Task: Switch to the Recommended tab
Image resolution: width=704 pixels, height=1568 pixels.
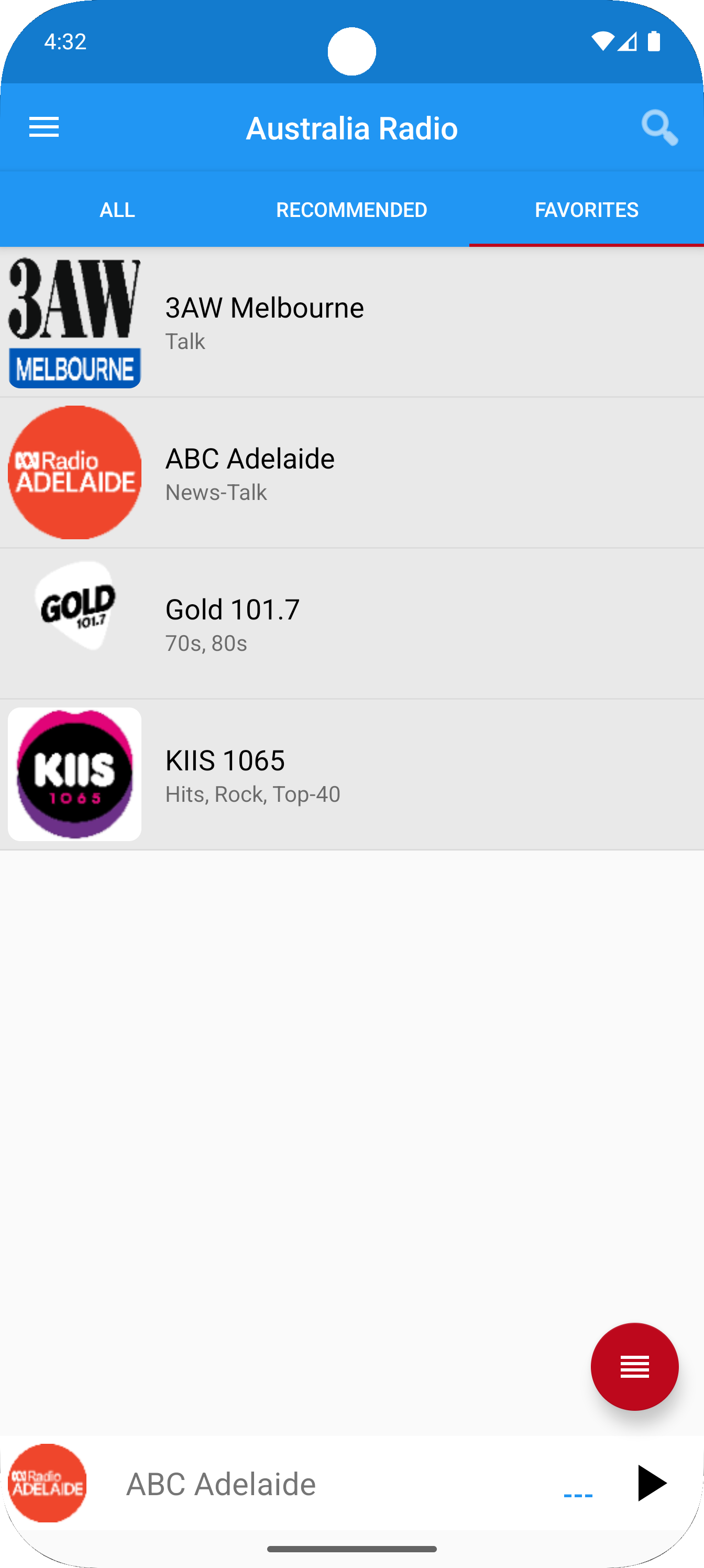Action: pos(351,210)
